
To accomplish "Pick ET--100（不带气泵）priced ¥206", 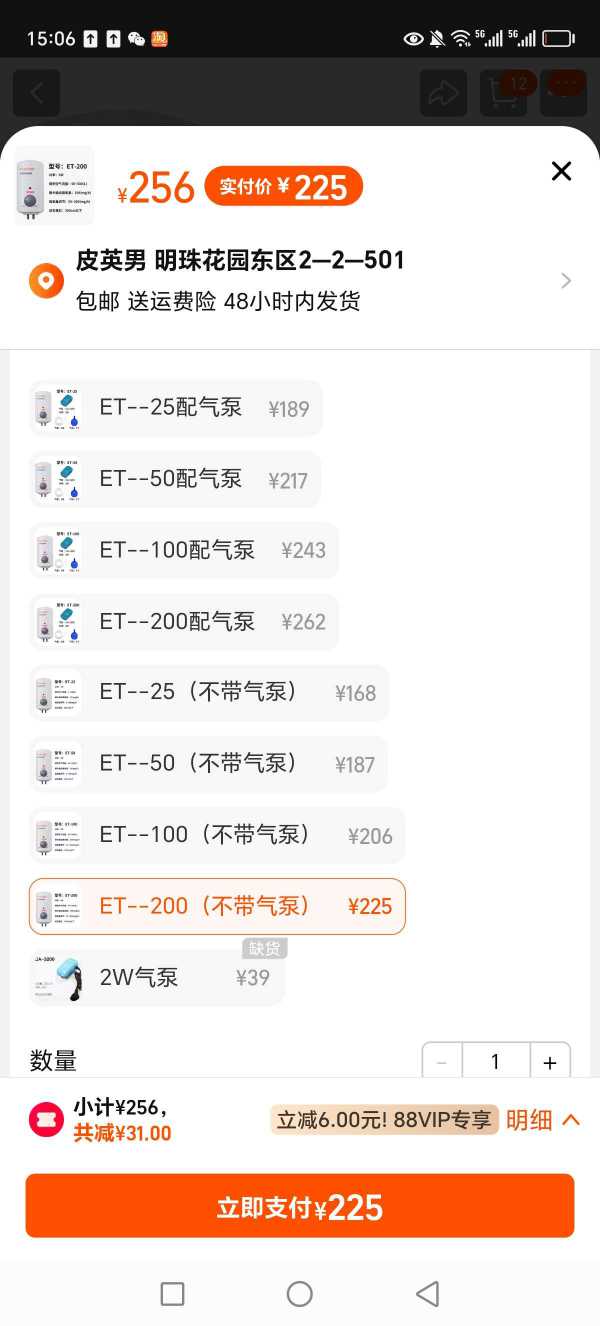I will [x=216, y=835].
